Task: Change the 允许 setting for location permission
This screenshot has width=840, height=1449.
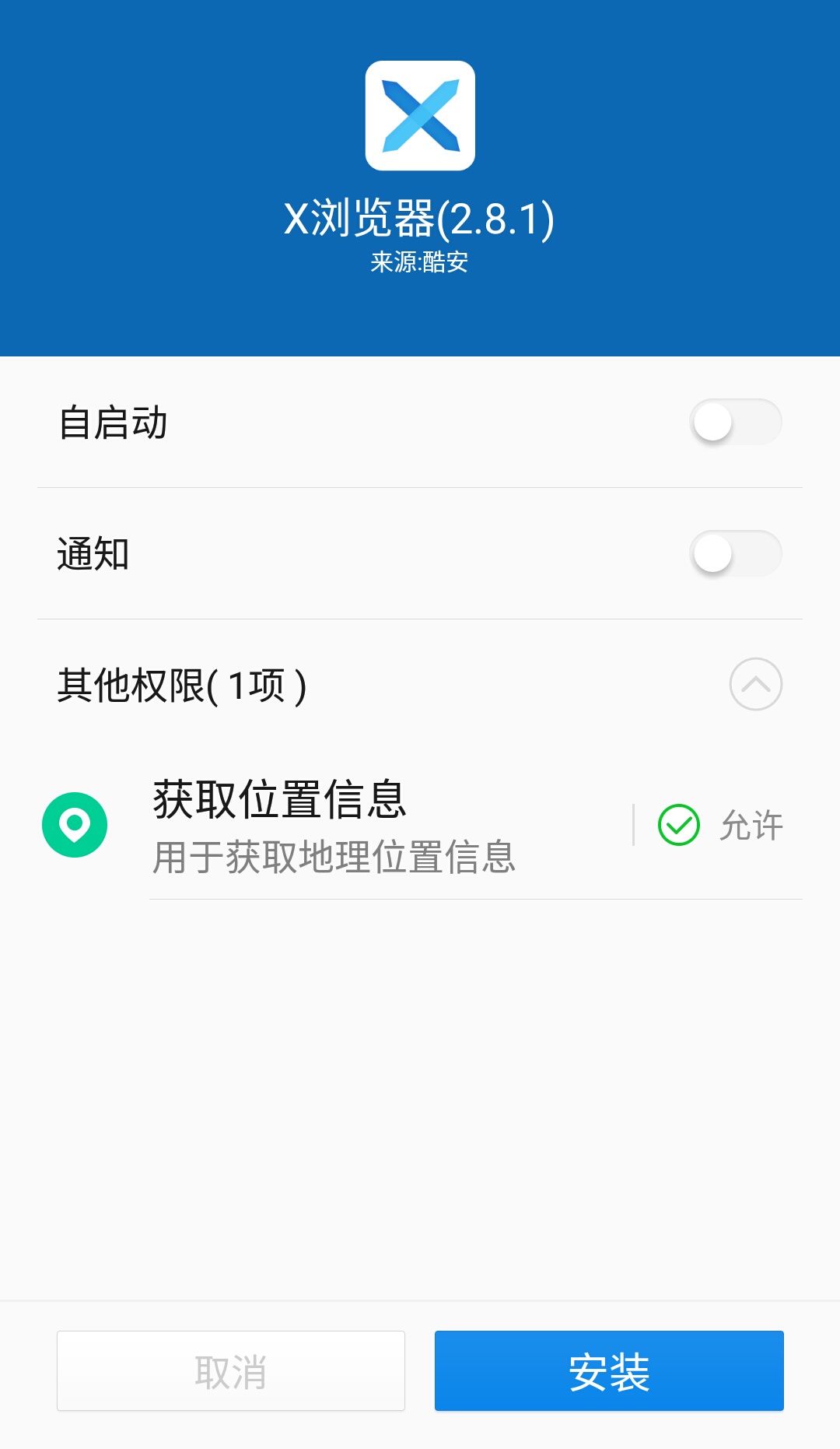Action: click(x=720, y=825)
